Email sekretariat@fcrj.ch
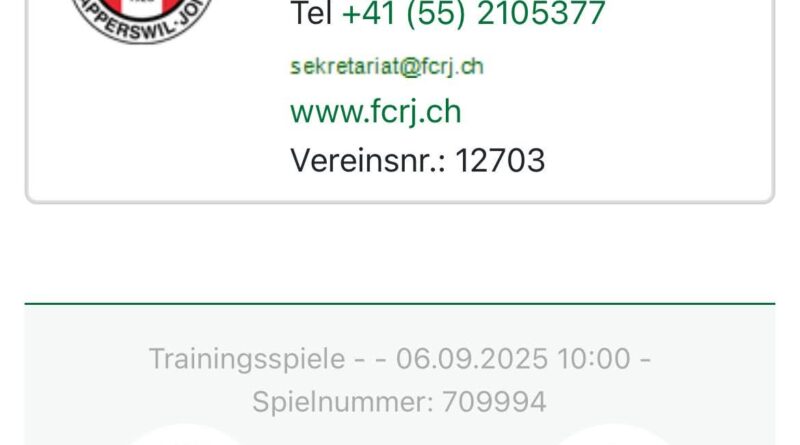Viewport: 800px width, 445px height. tap(386, 66)
